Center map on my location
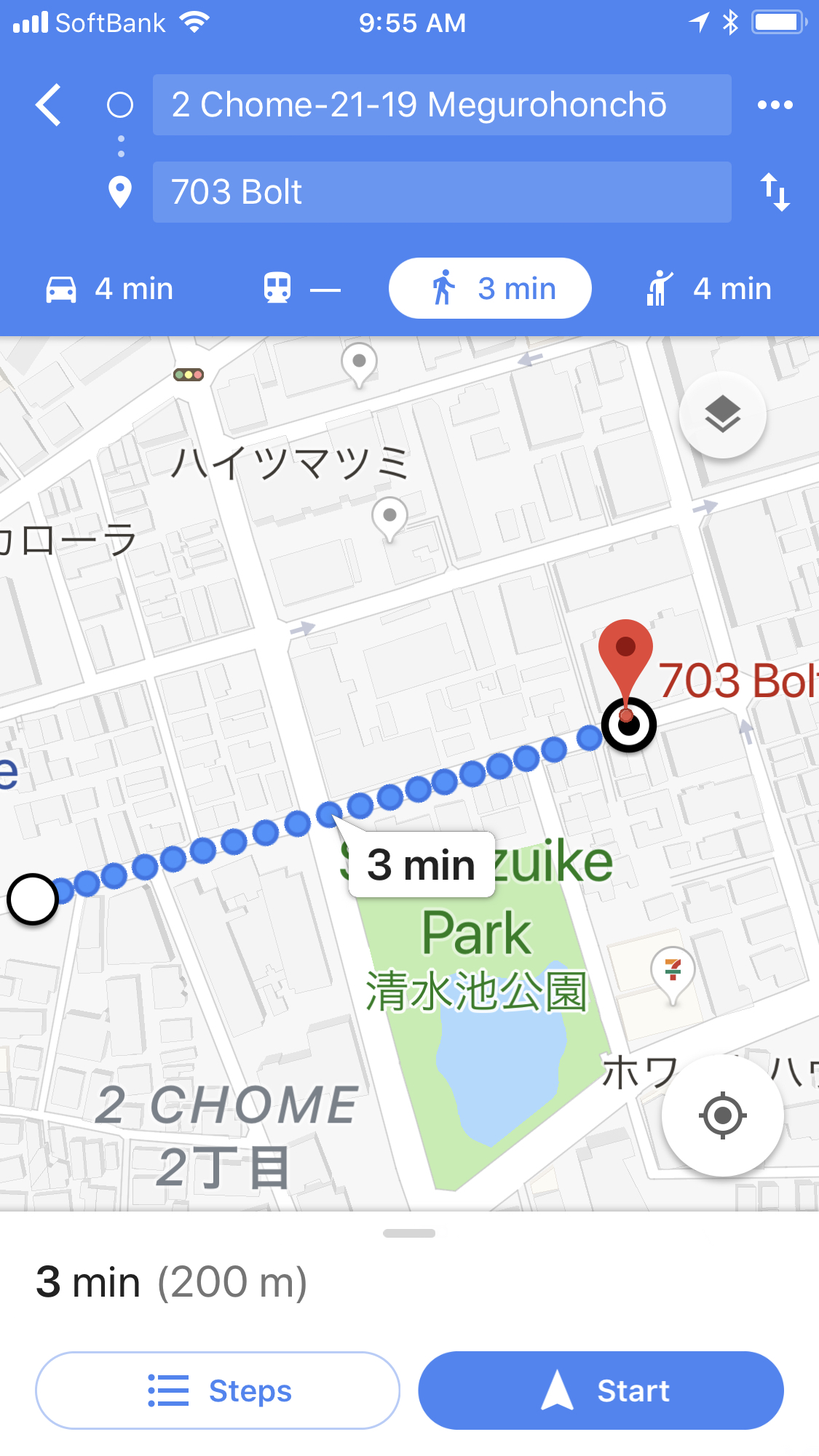819x1456 pixels. (722, 1115)
